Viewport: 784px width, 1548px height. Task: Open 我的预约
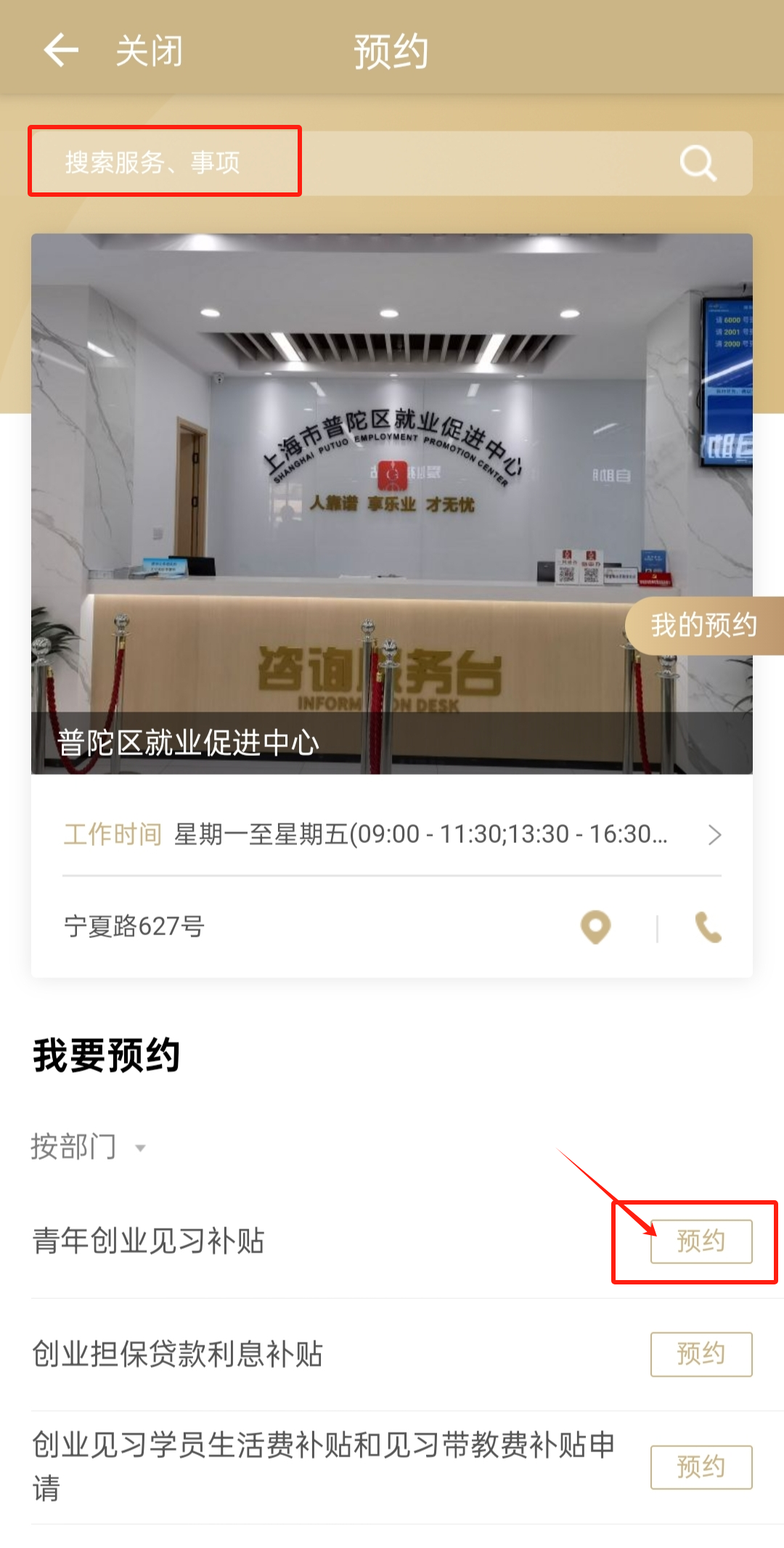(x=703, y=625)
